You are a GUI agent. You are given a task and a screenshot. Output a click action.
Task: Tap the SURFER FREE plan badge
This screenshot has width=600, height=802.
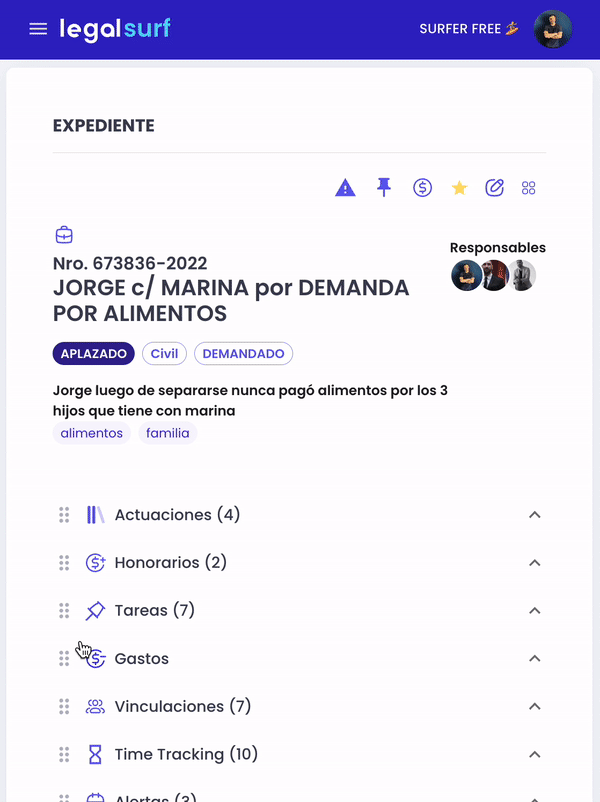(469, 29)
